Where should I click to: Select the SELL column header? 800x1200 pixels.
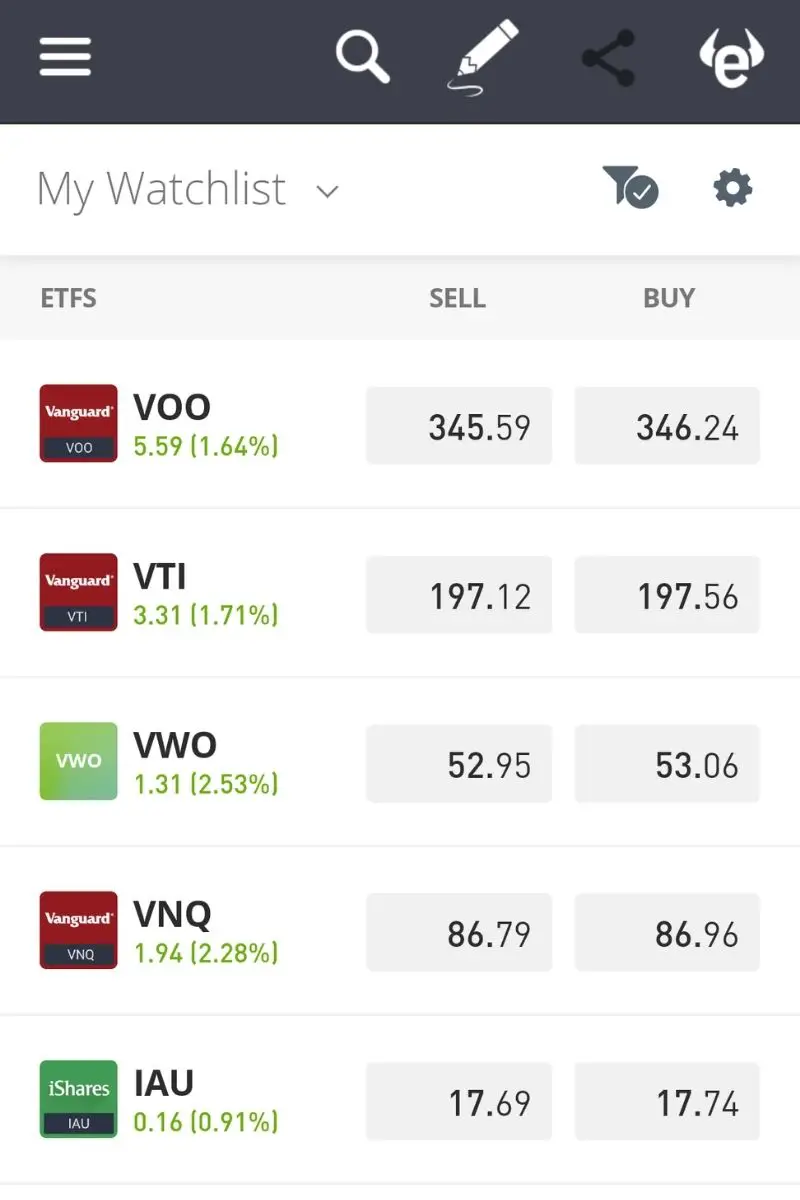457,297
